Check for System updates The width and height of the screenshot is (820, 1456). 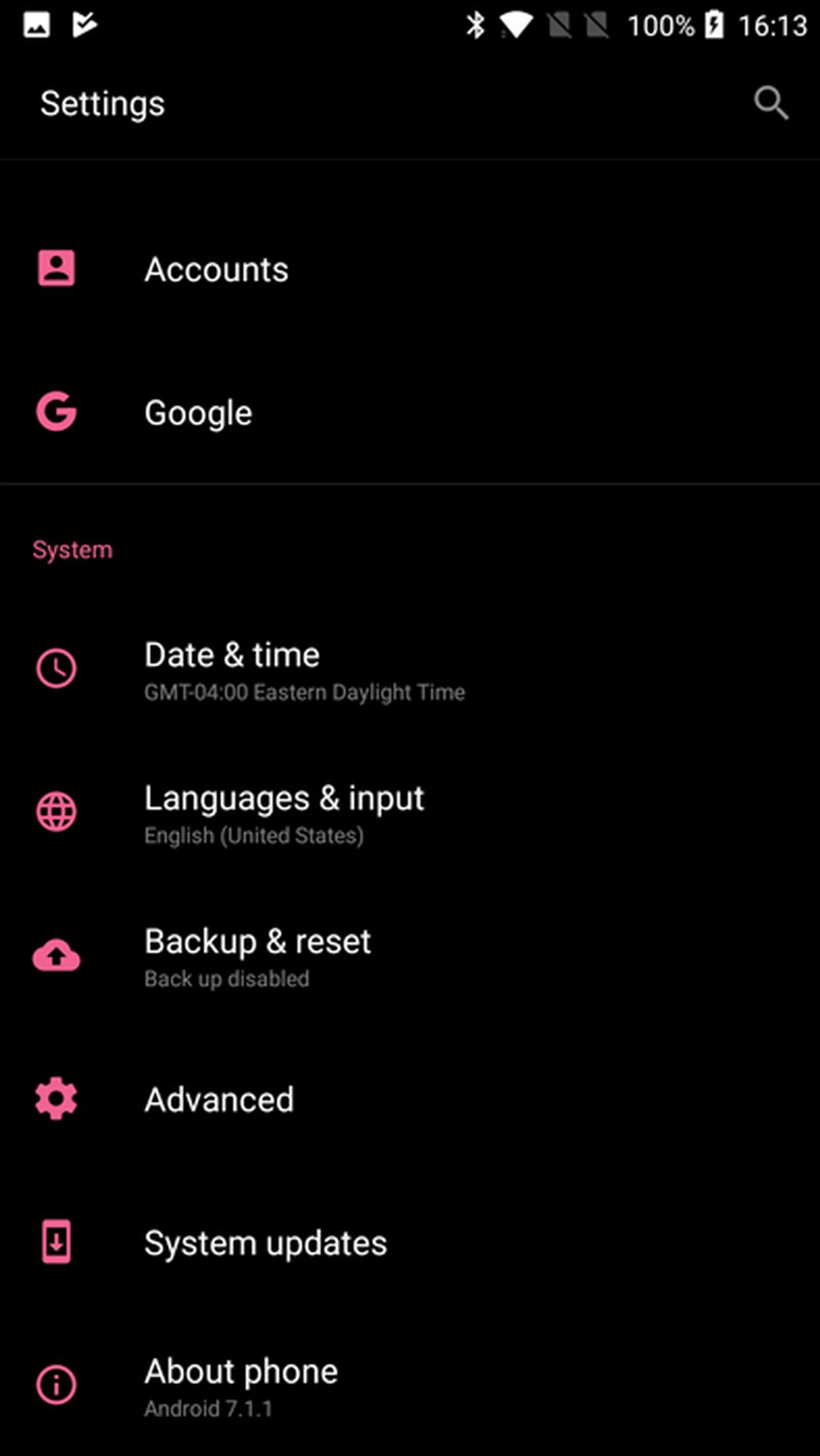266,1243
